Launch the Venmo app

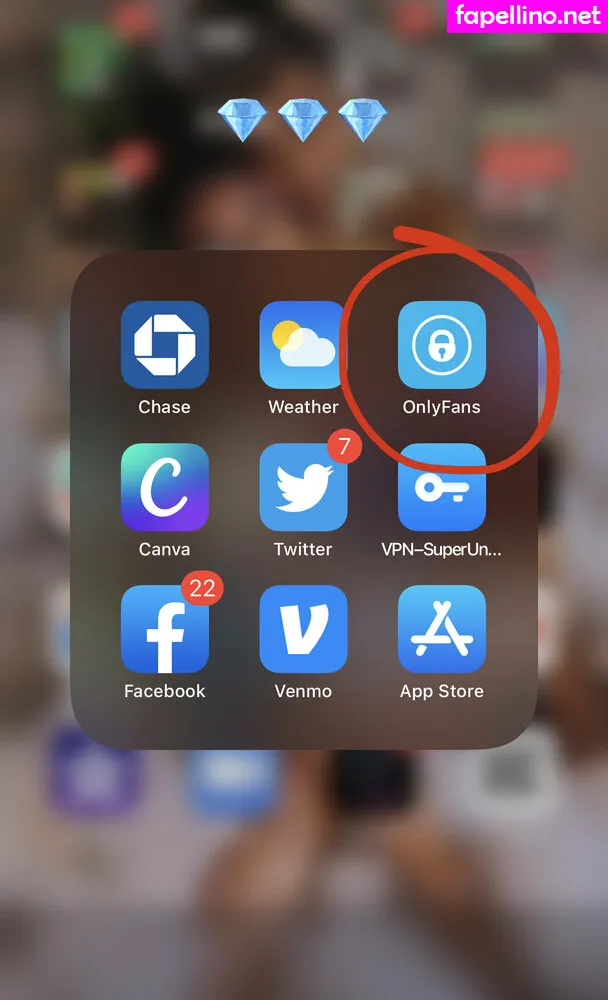(303, 629)
